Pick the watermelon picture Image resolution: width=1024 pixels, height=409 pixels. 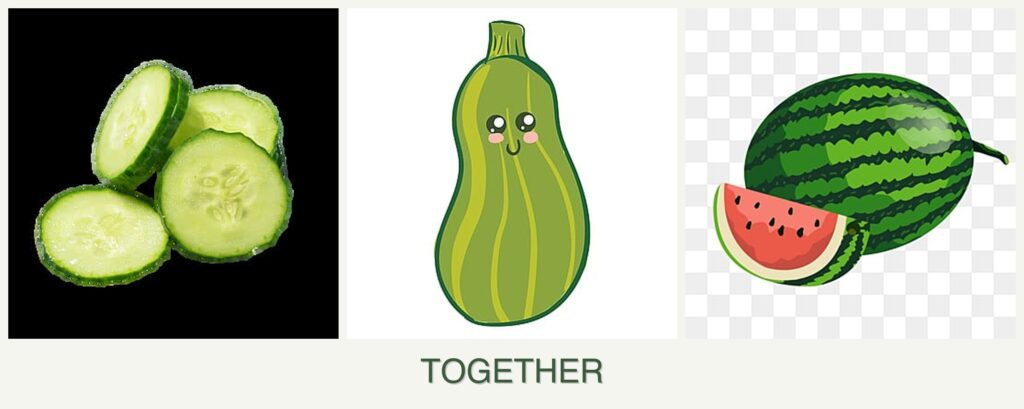click(850, 175)
